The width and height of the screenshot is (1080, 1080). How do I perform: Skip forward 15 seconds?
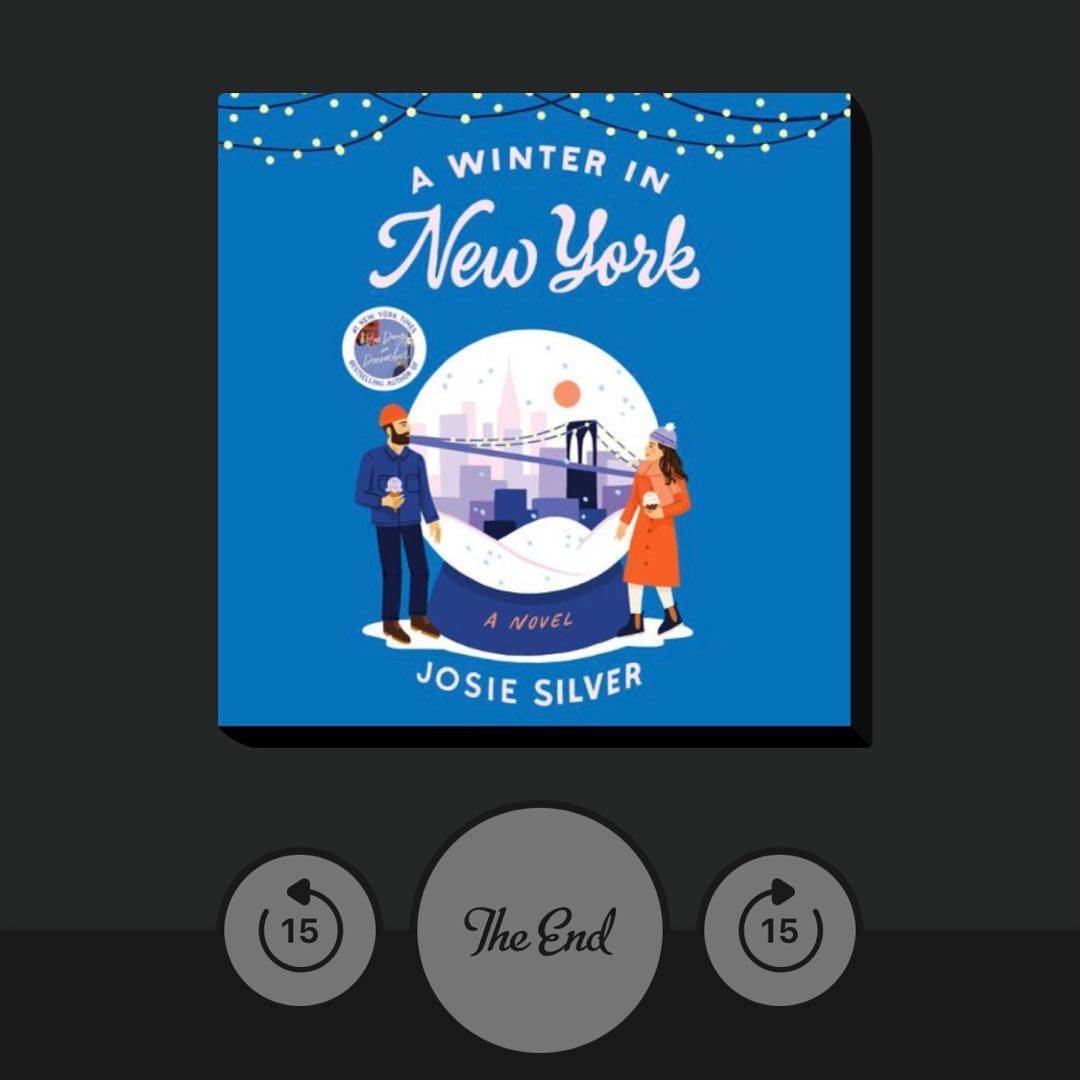[x=780, y=930]
